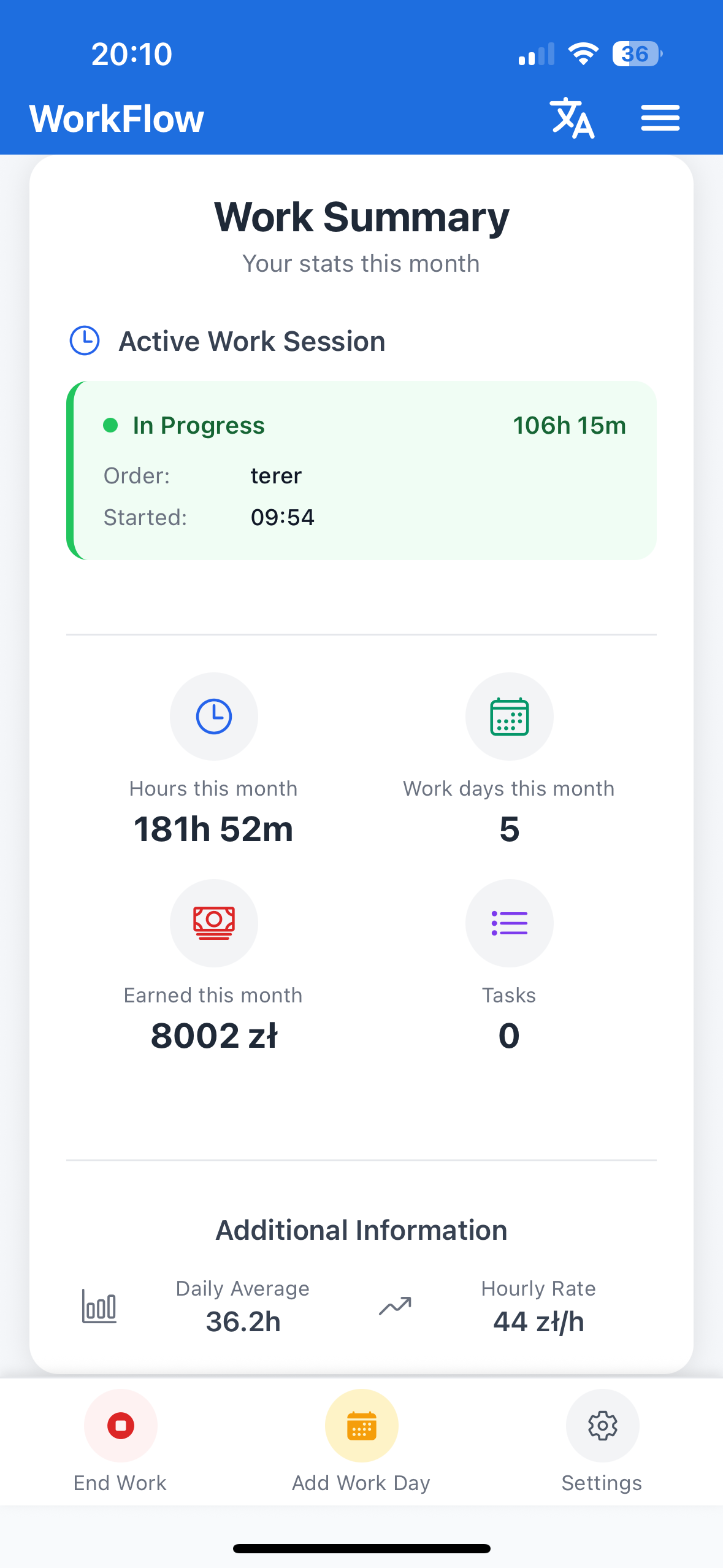Click the Started time 09:54
The height and width of the screenshot is (1568, 723).
pos(283,517)
